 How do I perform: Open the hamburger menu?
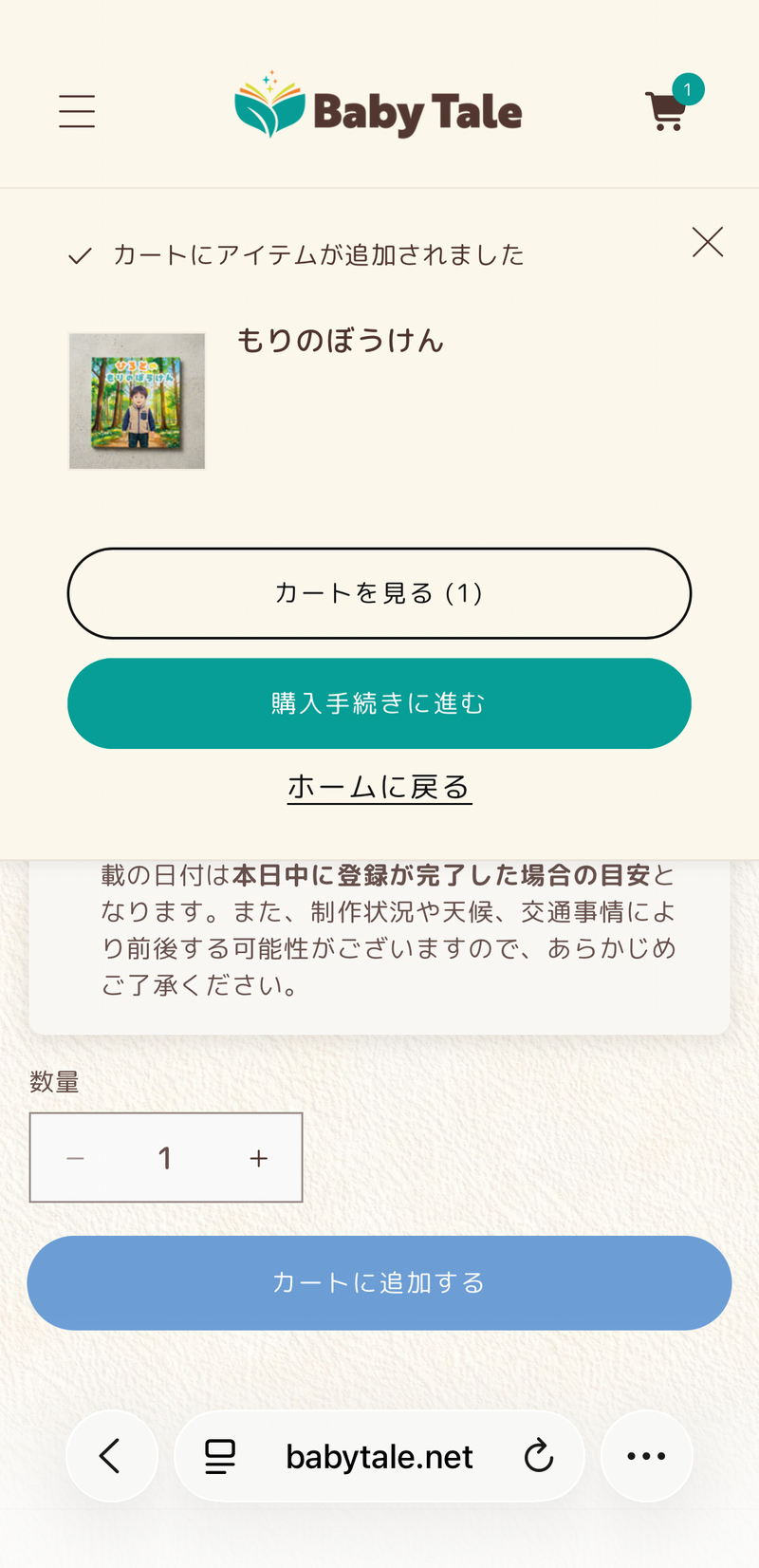(77, 111)
